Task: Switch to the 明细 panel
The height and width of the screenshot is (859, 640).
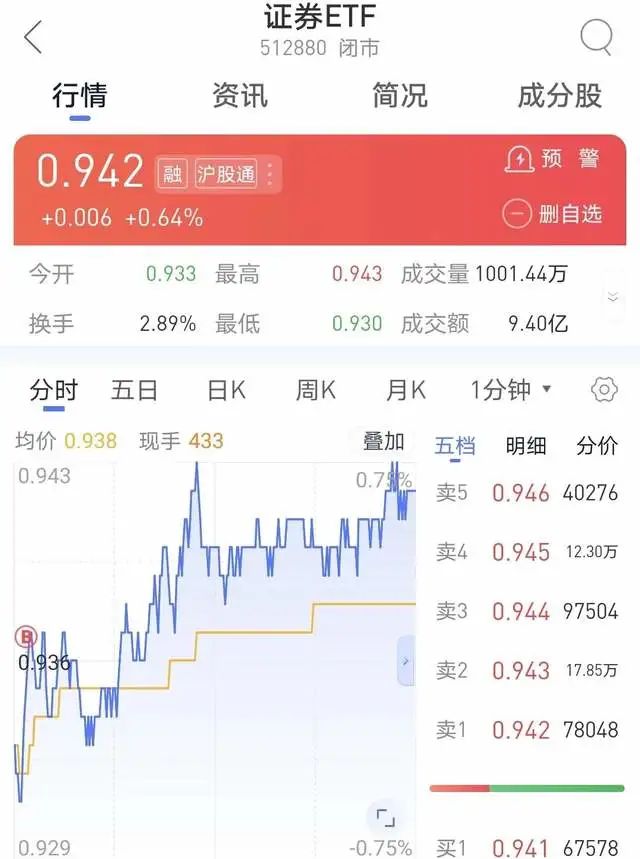Action: tap(526, 446)
